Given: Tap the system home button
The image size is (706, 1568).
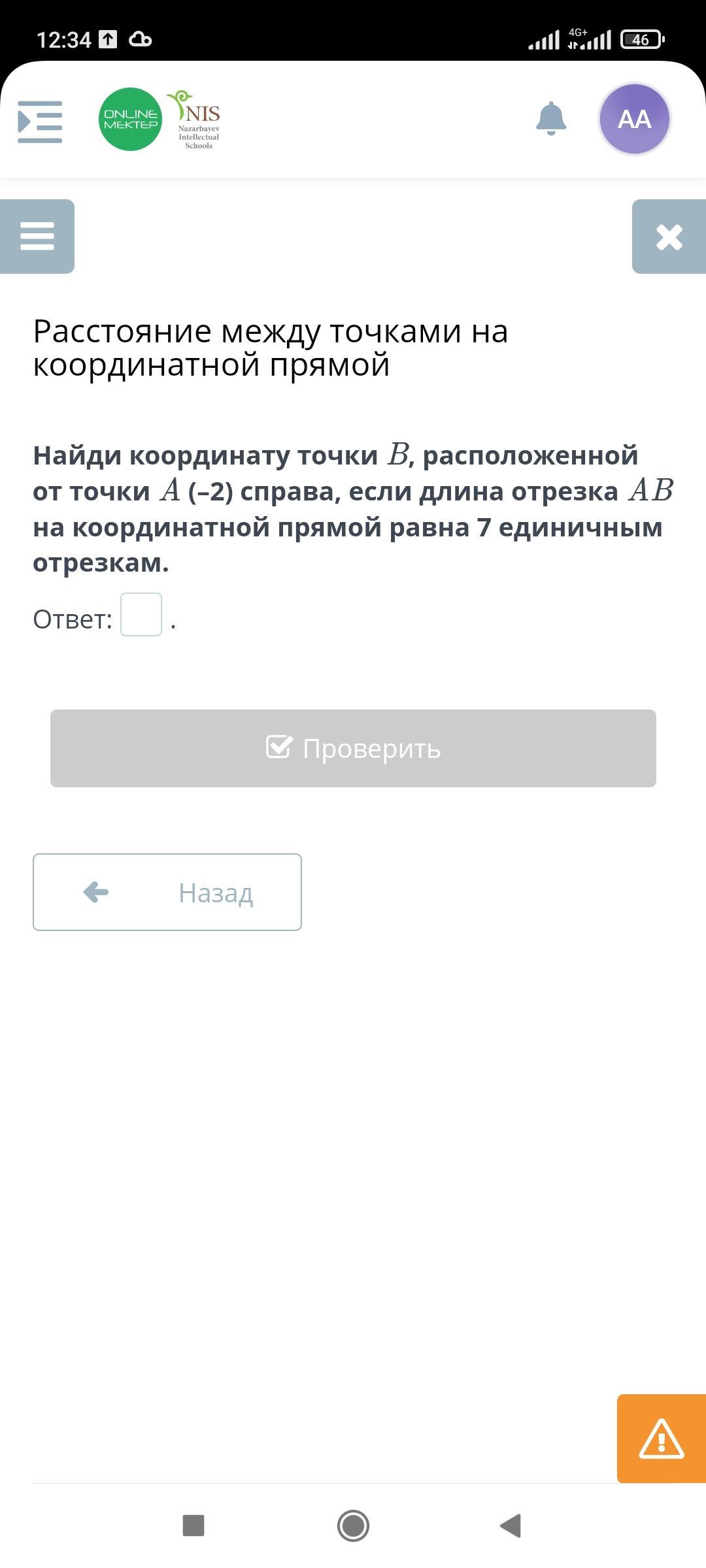Looking at the screenshot, I should [x=353, y=1526].
